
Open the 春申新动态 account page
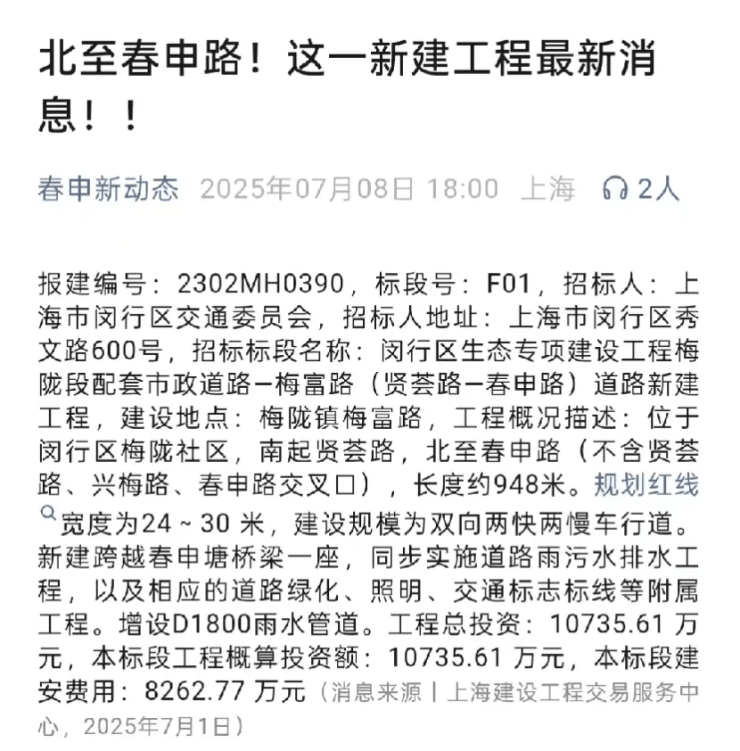pyautogui.click(x=108, y=188)
